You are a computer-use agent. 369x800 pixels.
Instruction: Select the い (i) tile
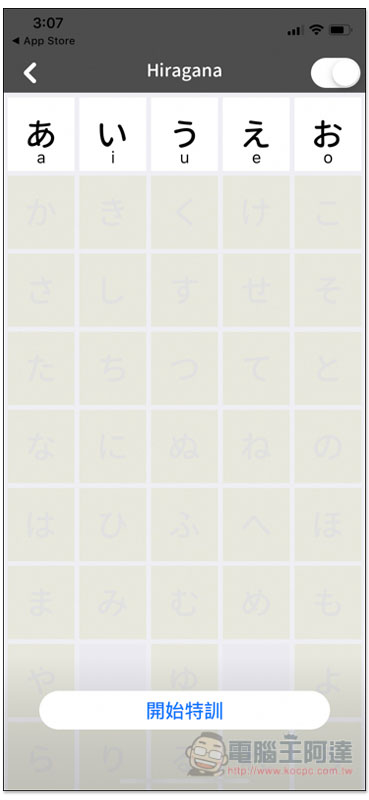click(x=113, y=134)
